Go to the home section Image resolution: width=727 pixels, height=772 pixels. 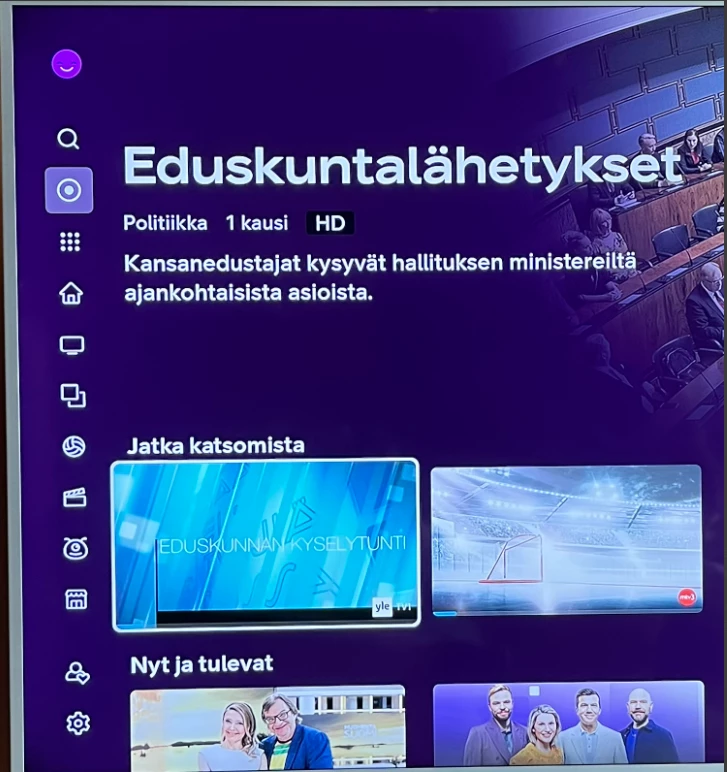71,294
